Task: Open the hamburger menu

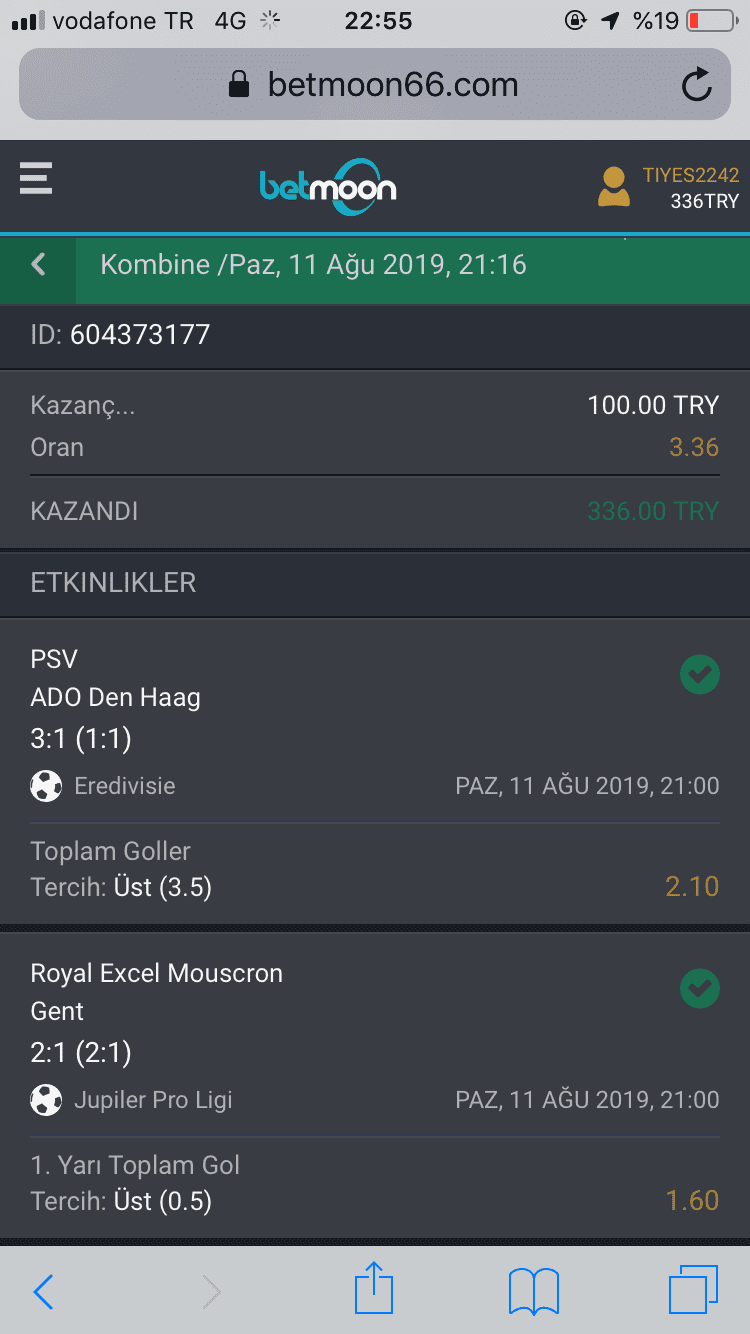Action: click(36, 178)
